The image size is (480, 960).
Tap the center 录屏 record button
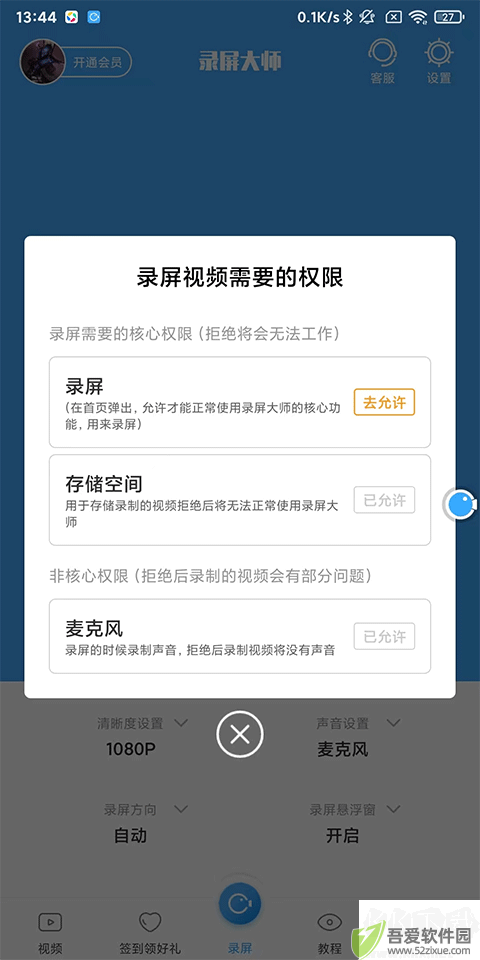(240, 904)
